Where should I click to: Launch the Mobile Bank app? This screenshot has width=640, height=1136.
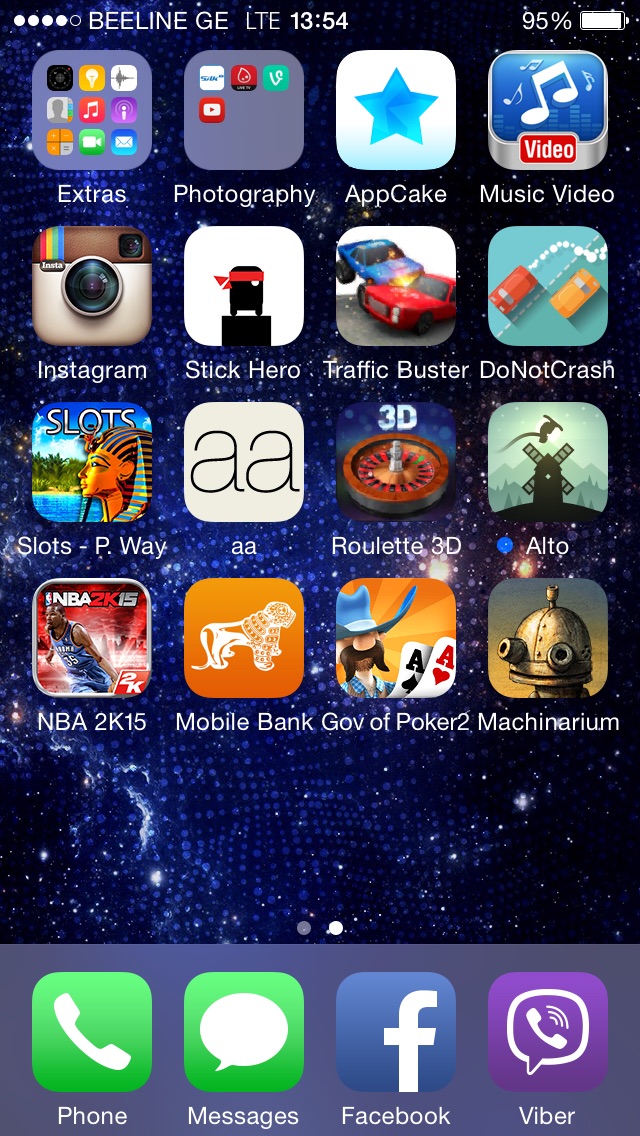pos(244,638)
